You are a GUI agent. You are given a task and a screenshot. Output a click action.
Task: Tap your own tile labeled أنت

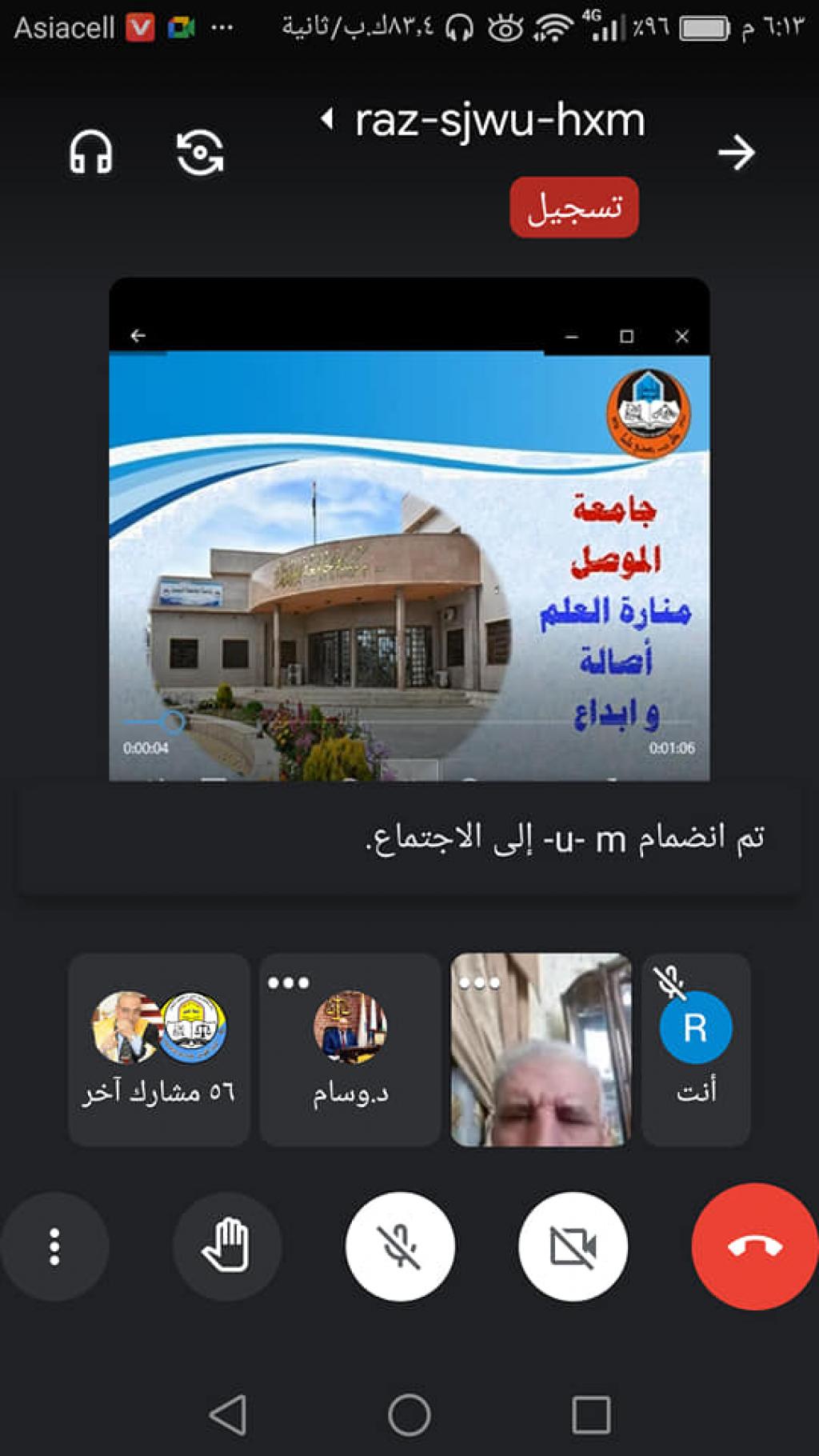(x=695, y=1049)
